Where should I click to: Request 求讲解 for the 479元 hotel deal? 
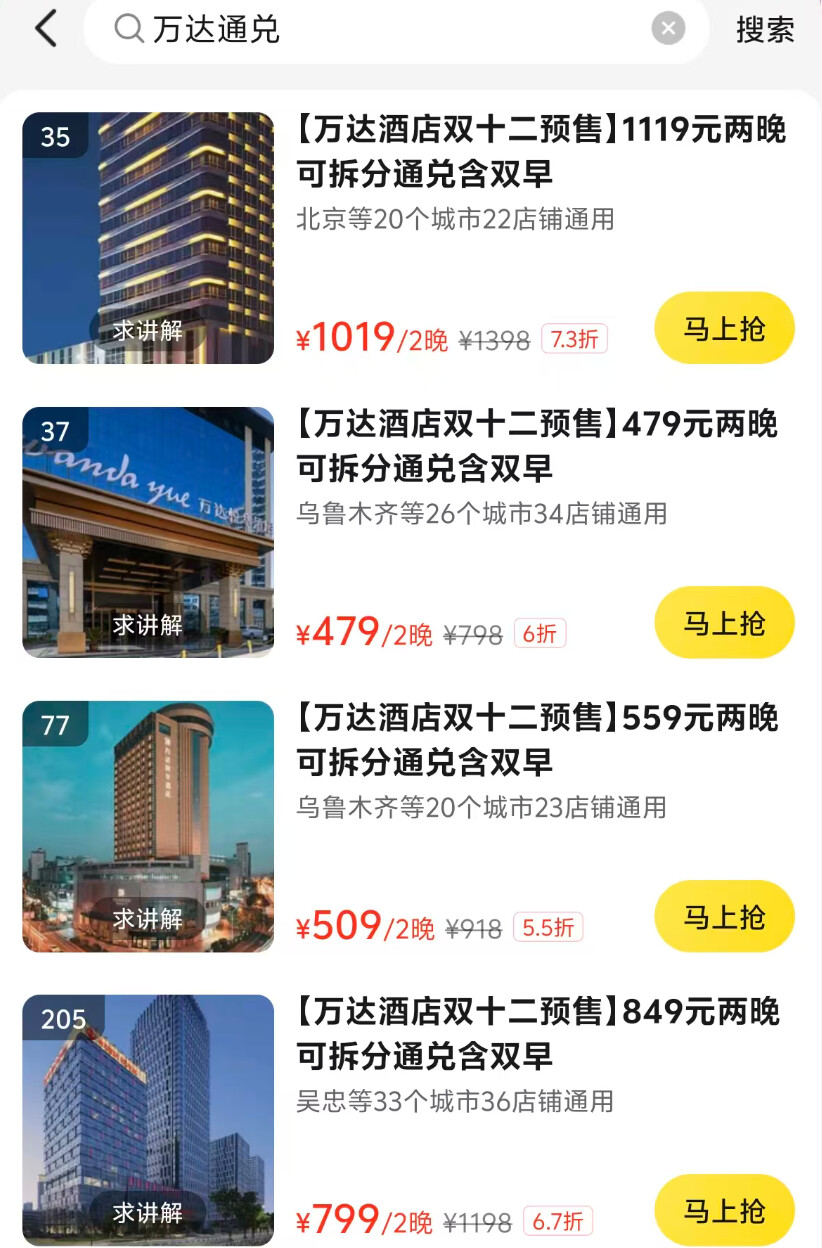[147, 625]
